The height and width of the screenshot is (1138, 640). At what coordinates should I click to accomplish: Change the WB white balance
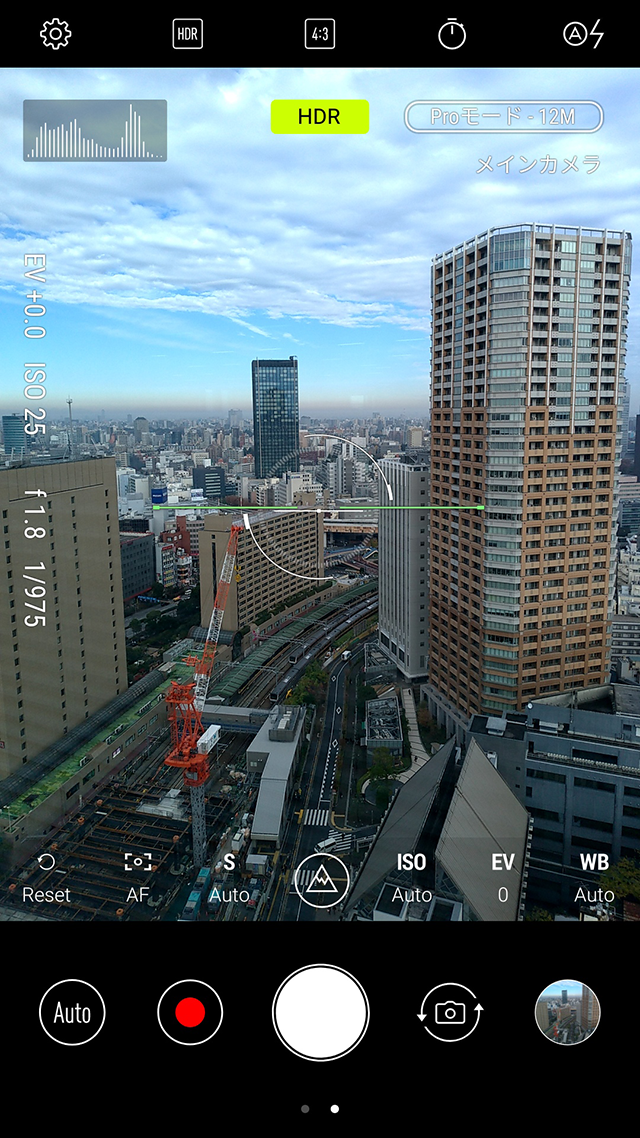pyautogui.click(x=594, y=878)
